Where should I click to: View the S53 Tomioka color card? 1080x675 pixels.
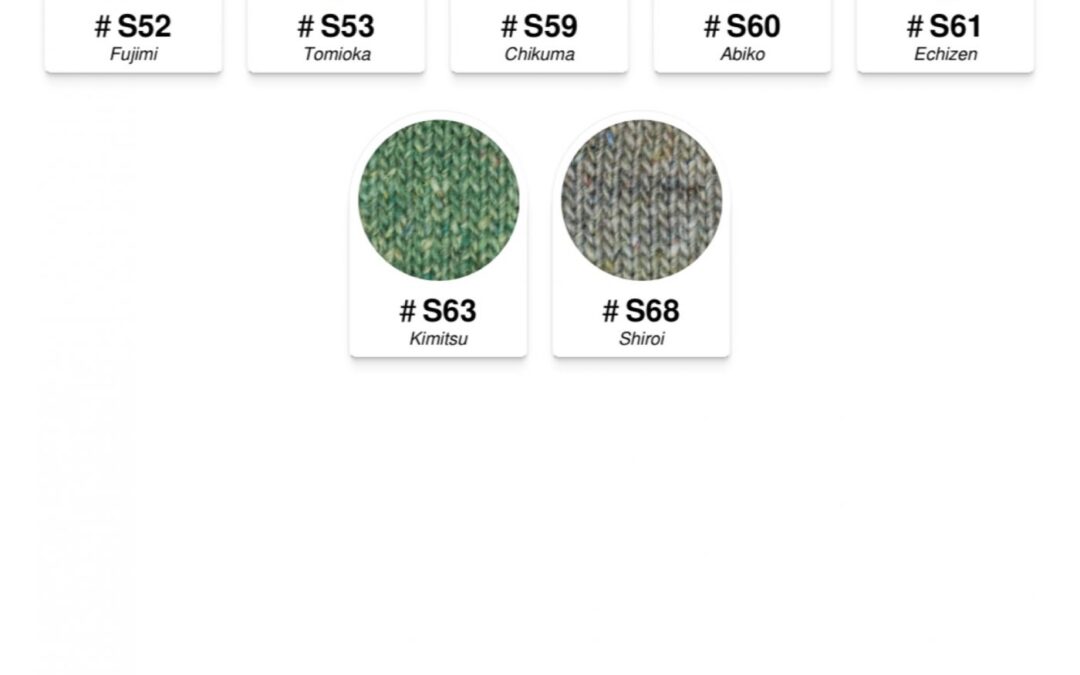336,36
